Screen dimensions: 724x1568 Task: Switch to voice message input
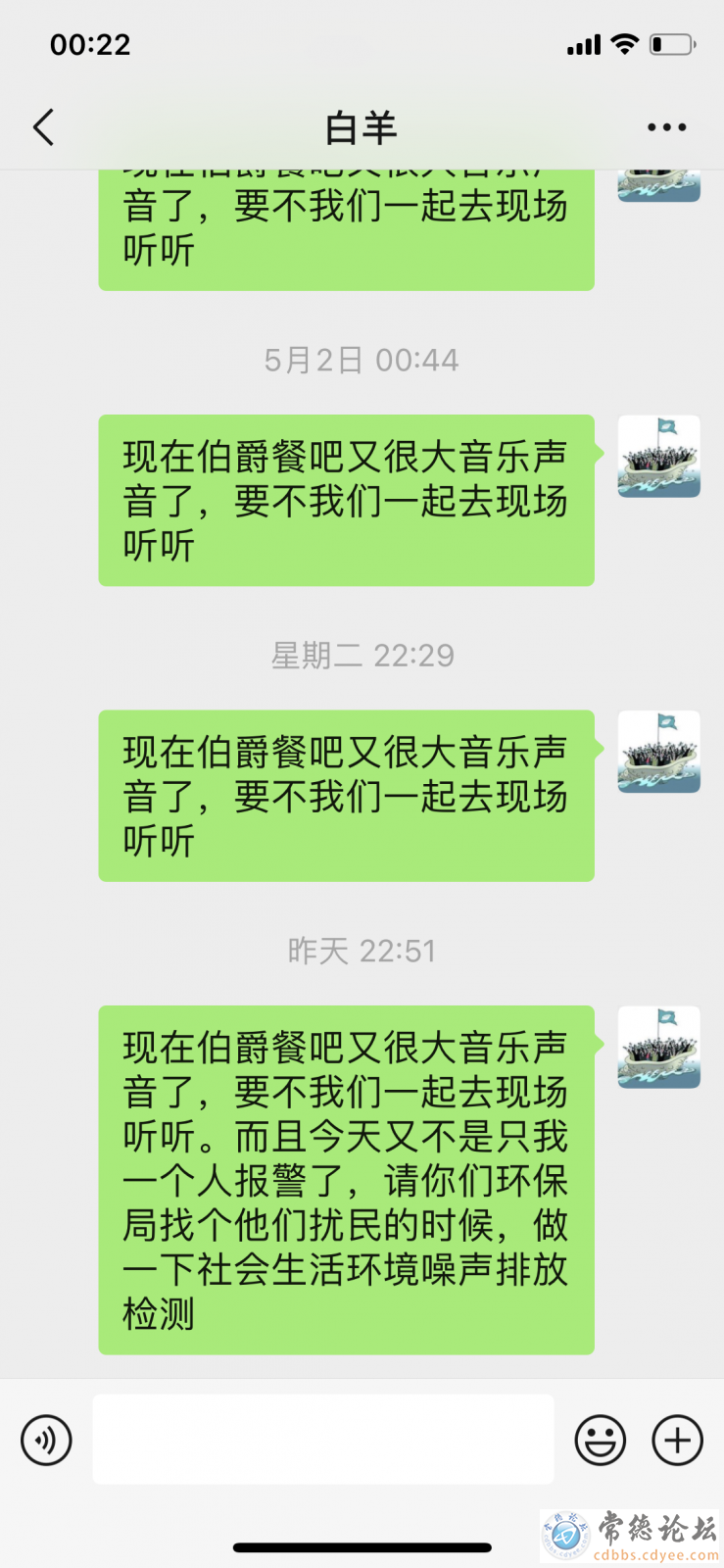click(x=46, y=1440)
